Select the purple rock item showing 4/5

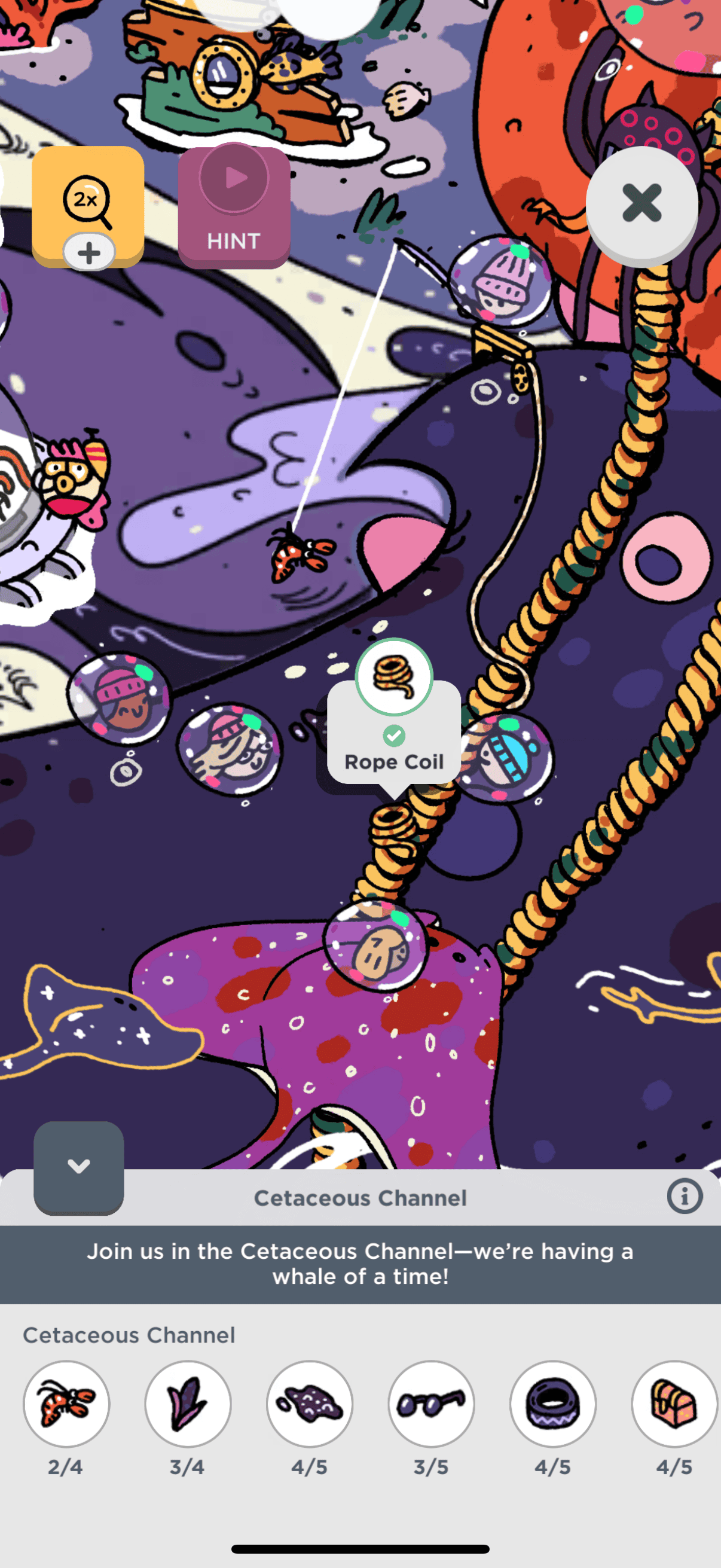pyautogui.click(x=310, y=1404)
